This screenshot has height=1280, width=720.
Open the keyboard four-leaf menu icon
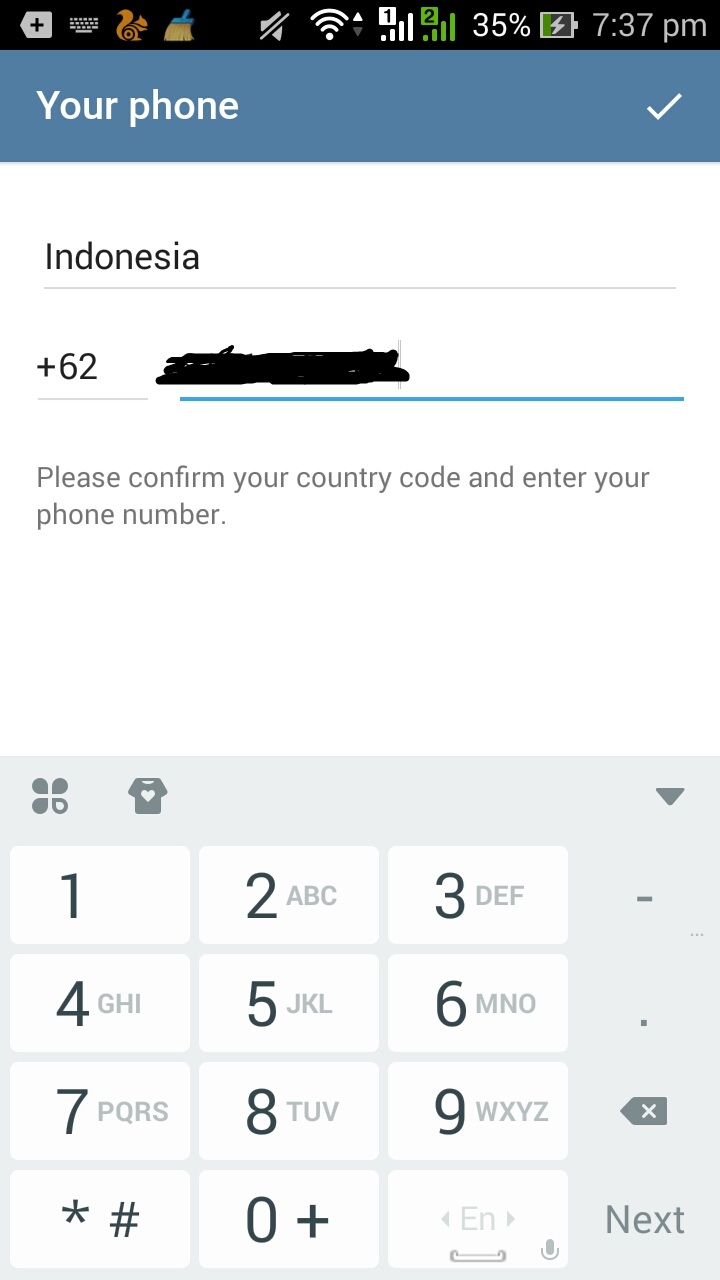[50, 797]
